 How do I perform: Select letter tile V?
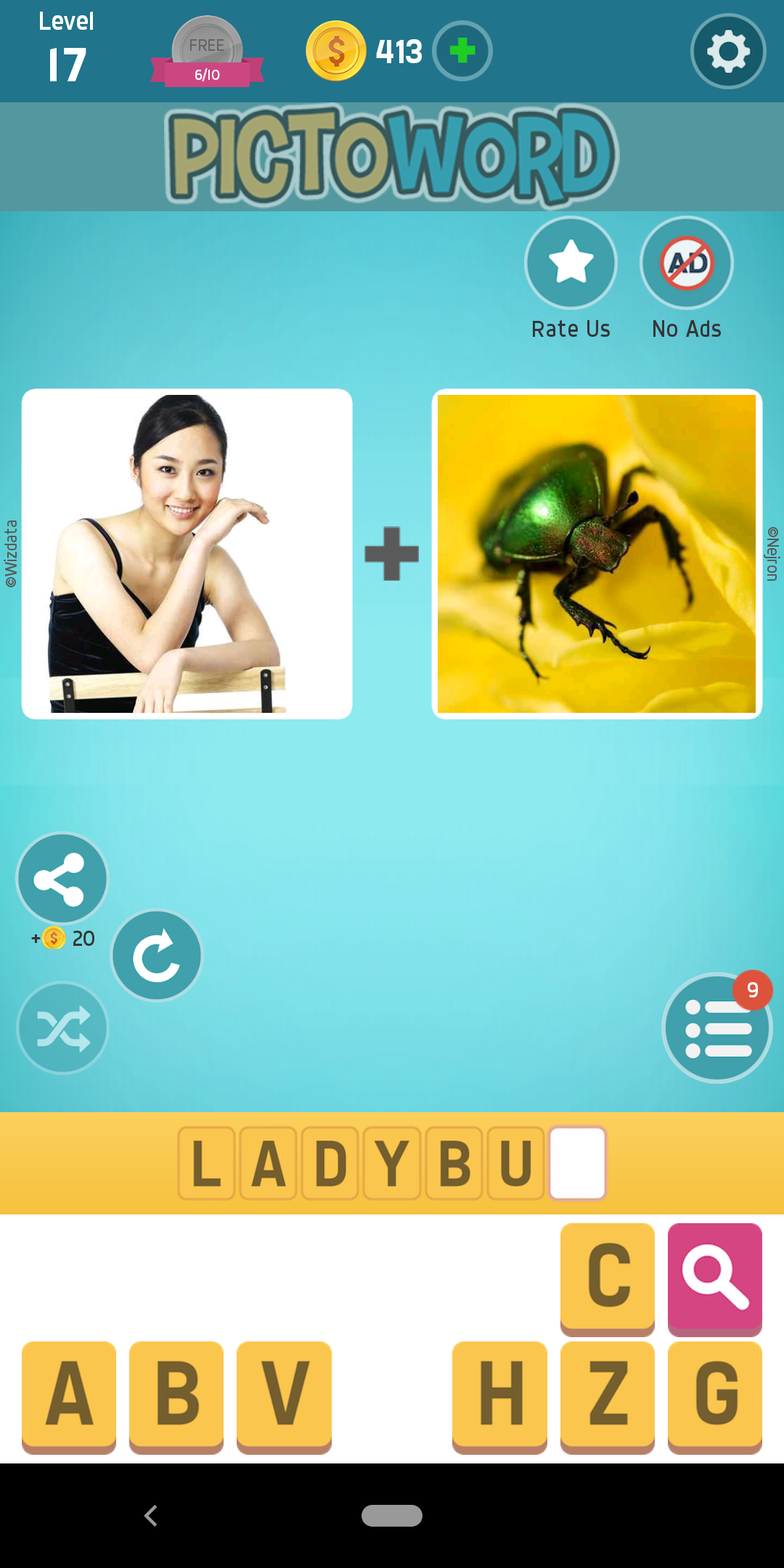(x=284, y=1397)
